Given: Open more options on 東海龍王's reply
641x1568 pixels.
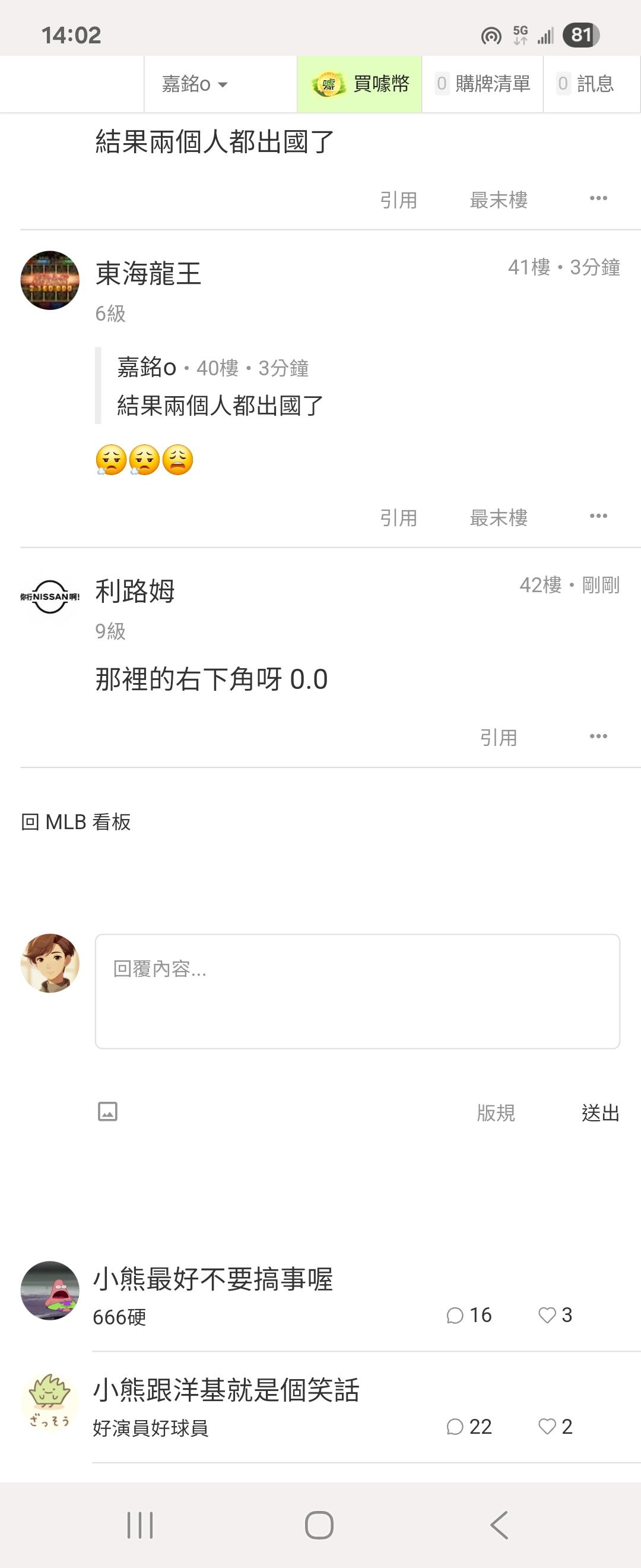Looking at the screenshot, I should pyautogui.click(x=598, y=516).
